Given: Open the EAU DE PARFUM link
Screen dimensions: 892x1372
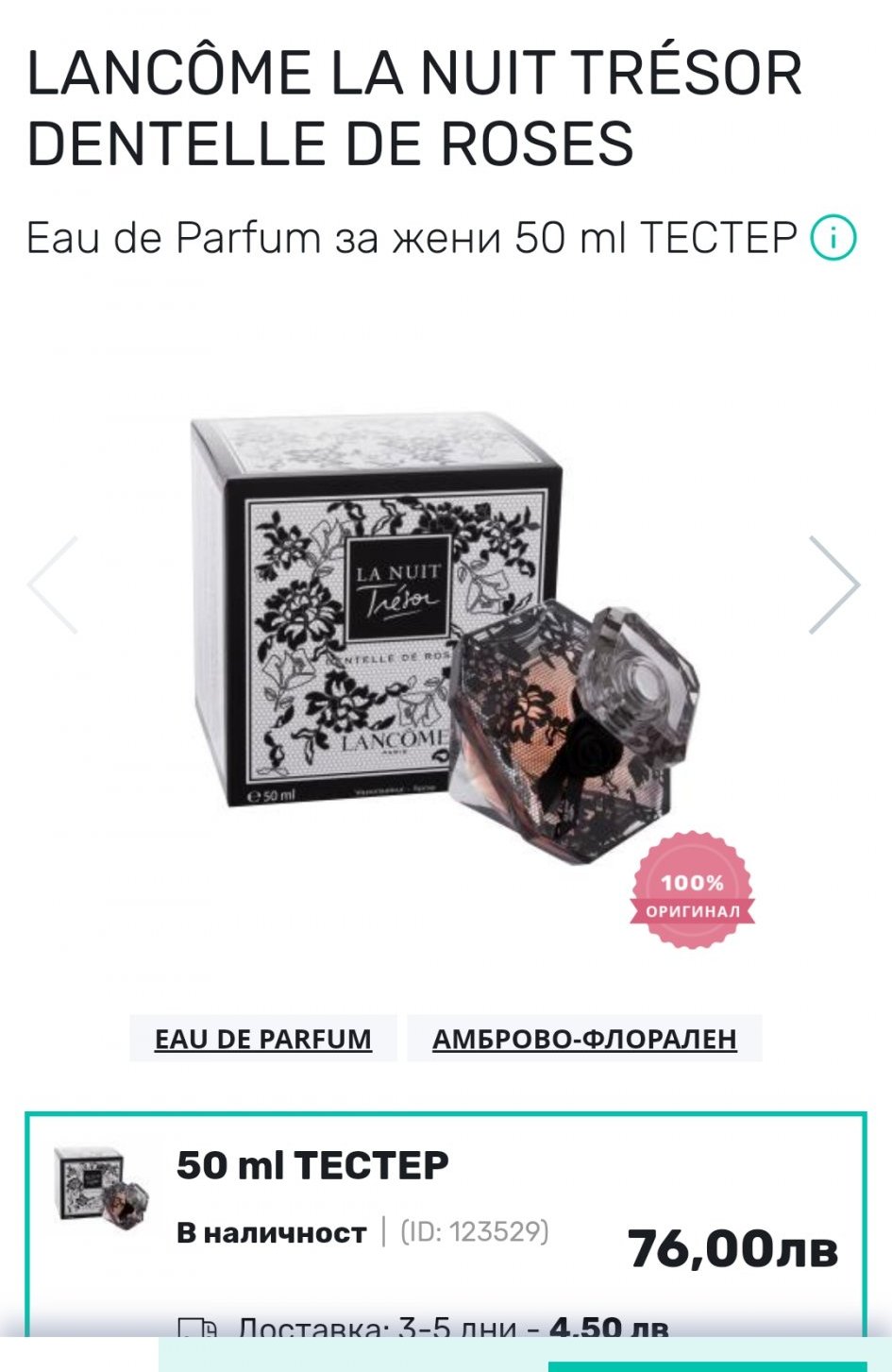Looking at the screenshot, I should pos(263,1039).
